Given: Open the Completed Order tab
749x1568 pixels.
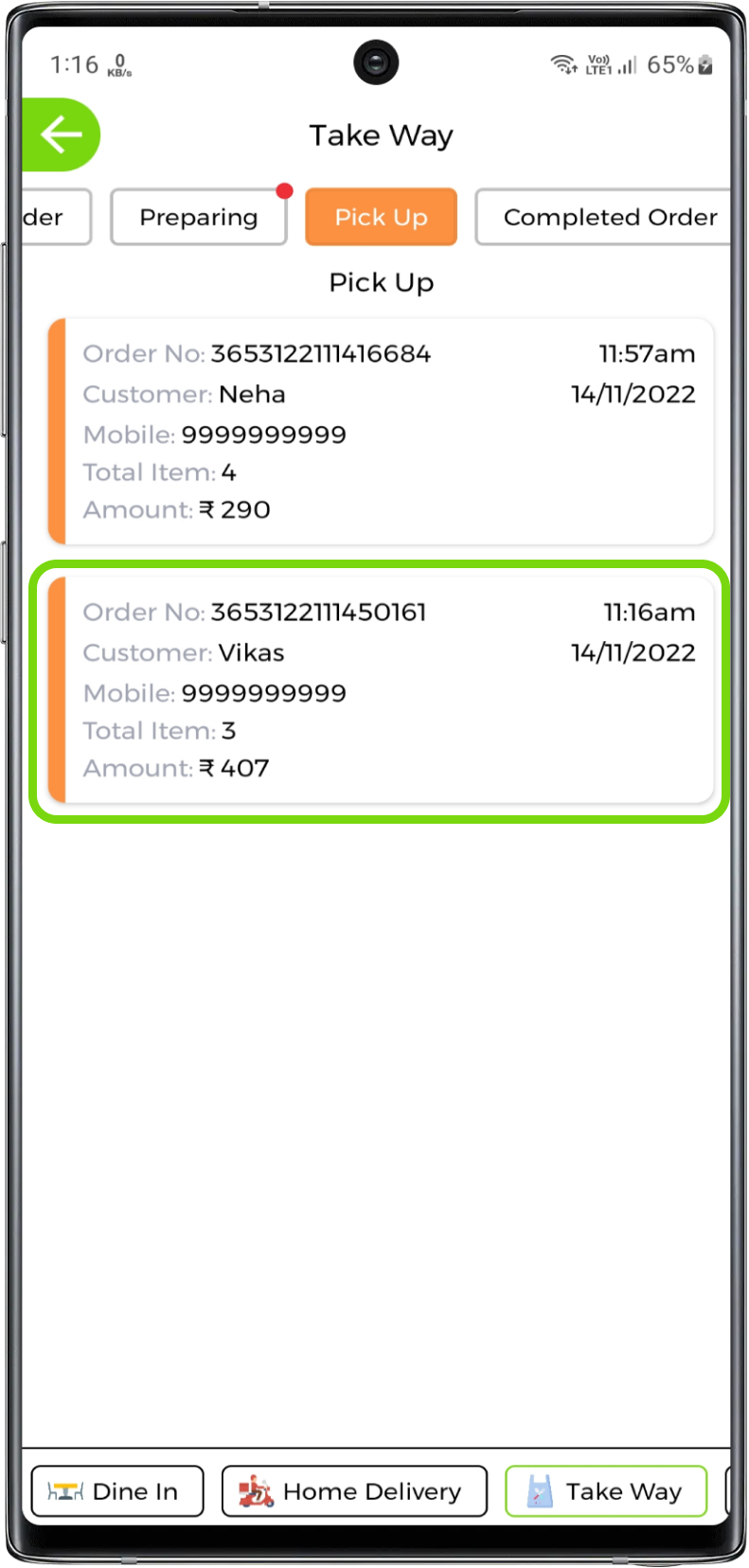Looking at the screenshot, I should pyautogui.click(x=606, y=217).
